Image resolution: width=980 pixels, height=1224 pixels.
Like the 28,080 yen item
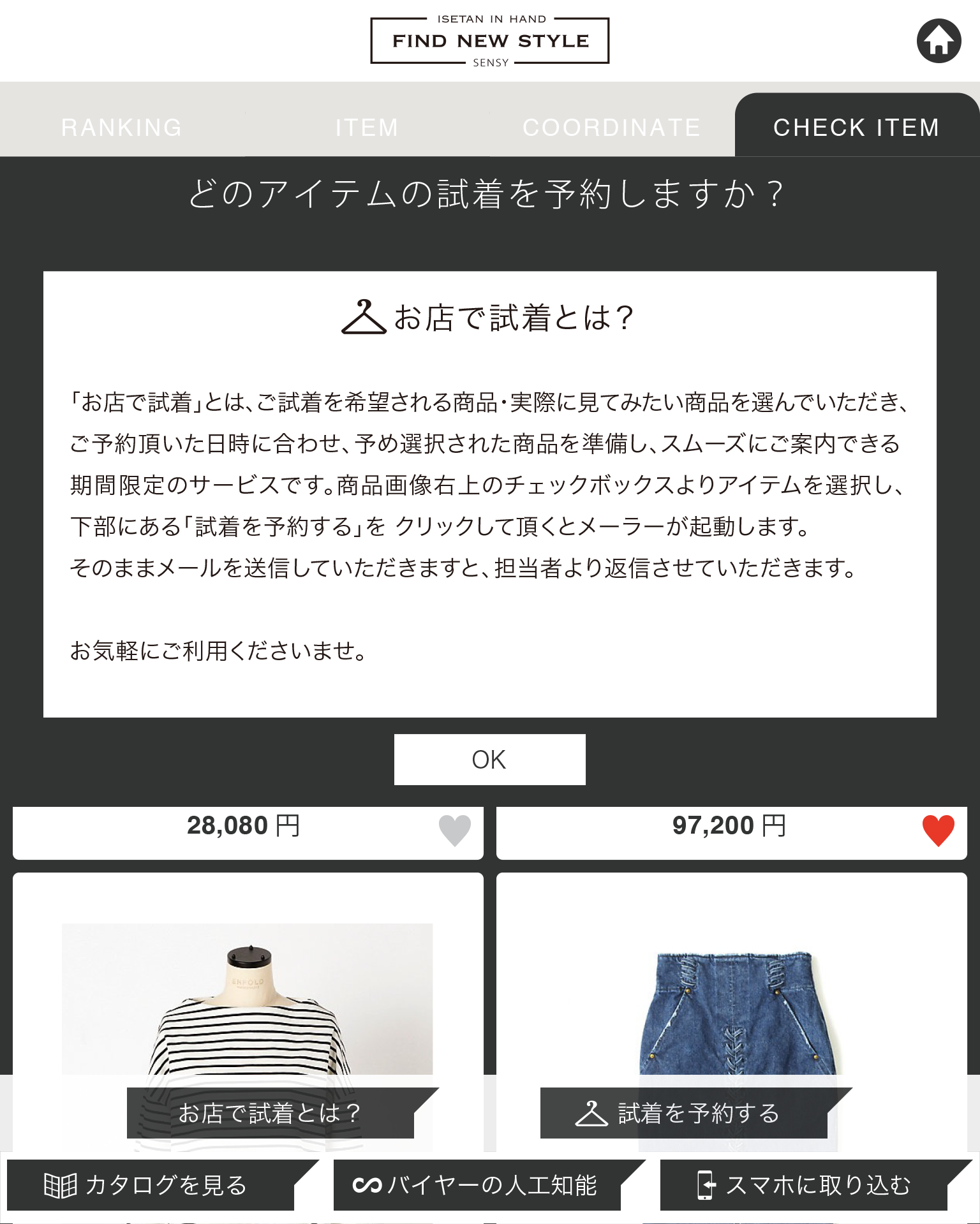point(454,830)
